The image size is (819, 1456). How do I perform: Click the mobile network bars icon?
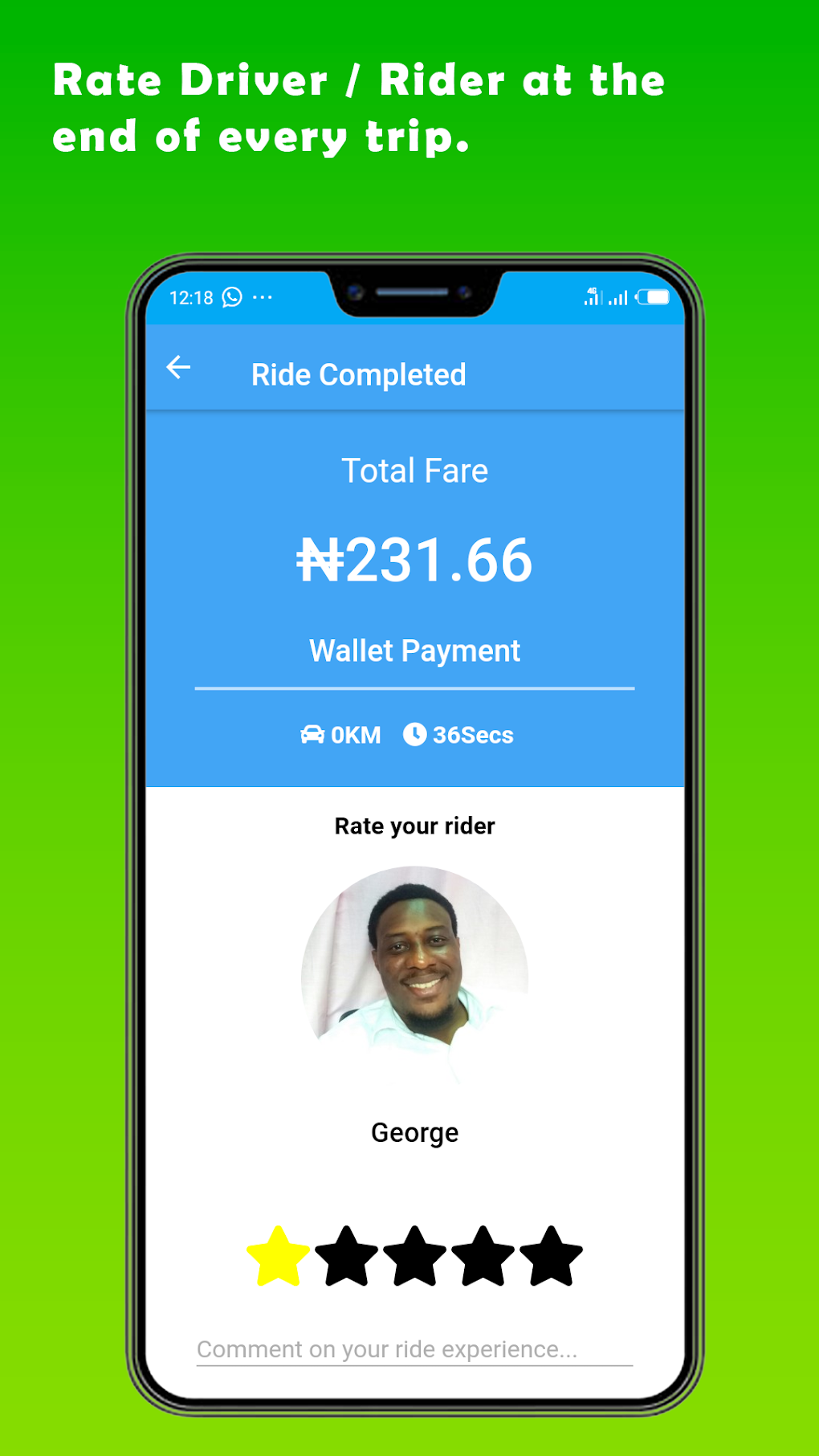(620, 296)
